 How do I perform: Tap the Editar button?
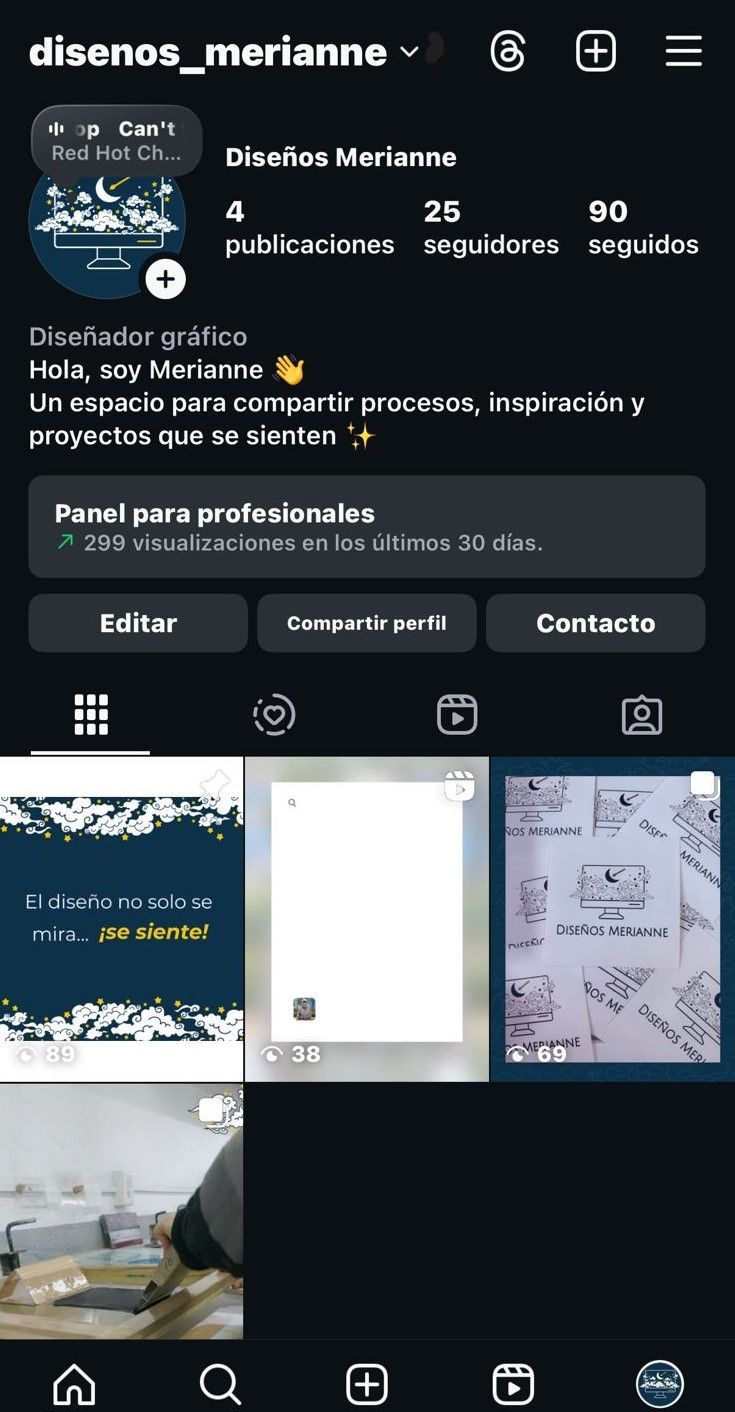(x=138, y=623)
